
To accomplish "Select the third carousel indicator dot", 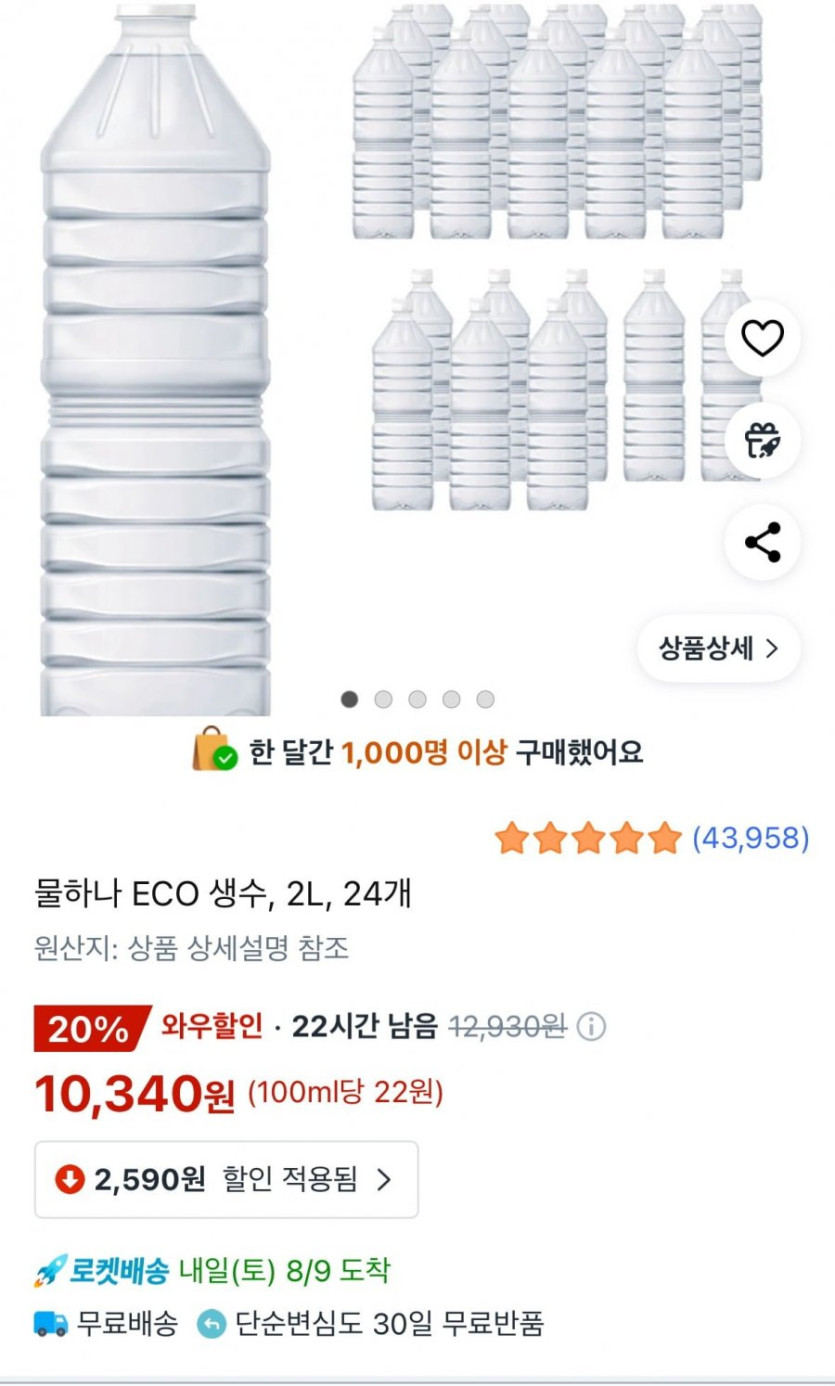I will point(418,698).
